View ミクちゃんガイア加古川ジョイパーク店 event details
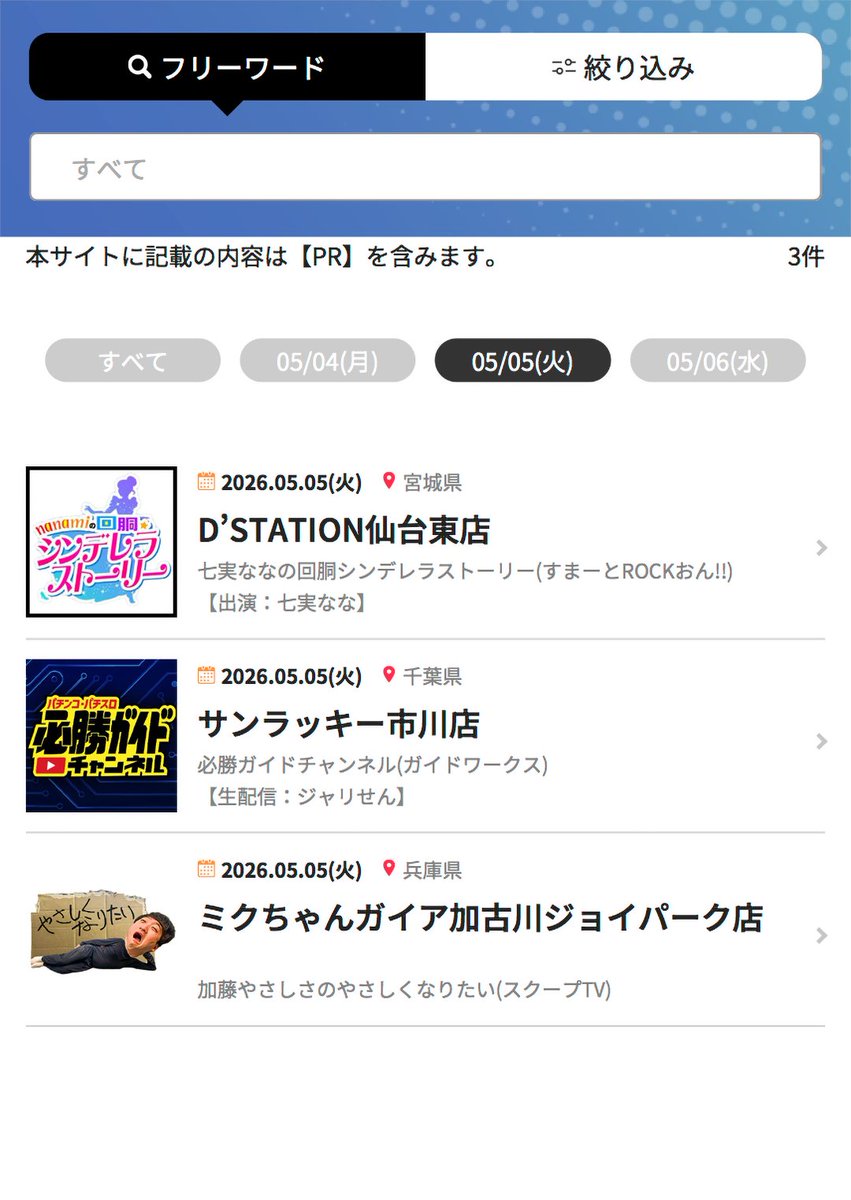 click(x=425, y=930)
